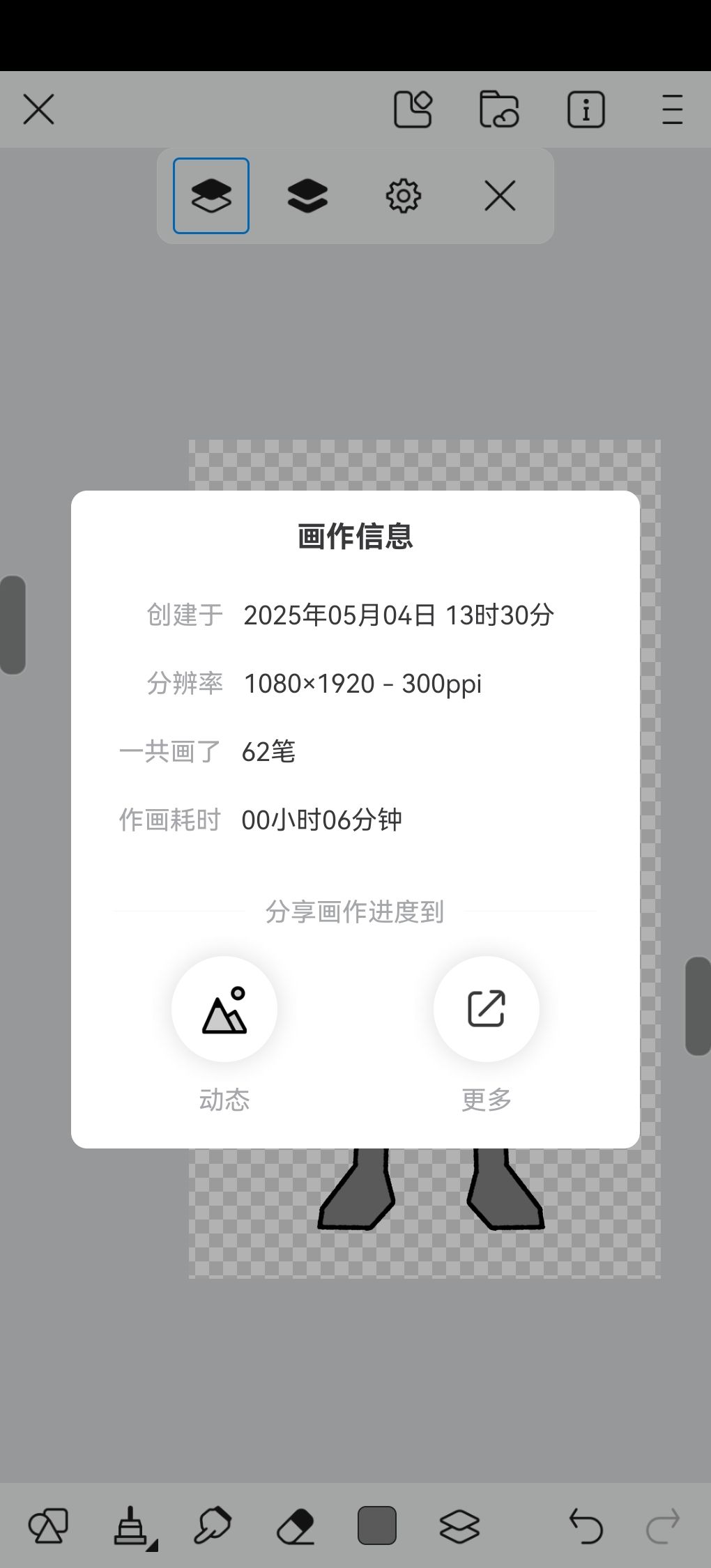Dismiss the floating toolbar with its X
The height and width of the screenshot is (1568, 711).
[499, 196]
